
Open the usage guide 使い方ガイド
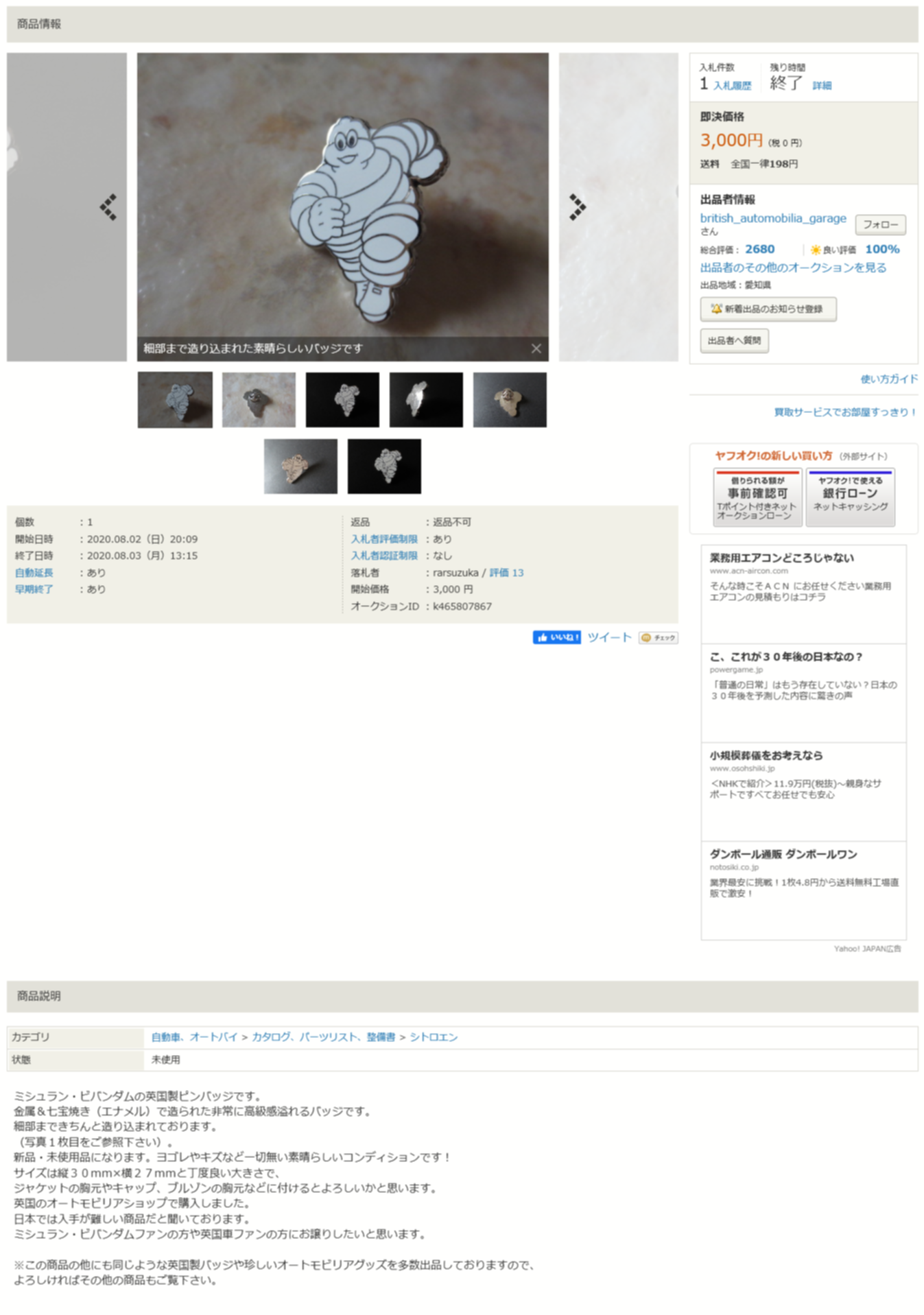(x=888, y=379)
